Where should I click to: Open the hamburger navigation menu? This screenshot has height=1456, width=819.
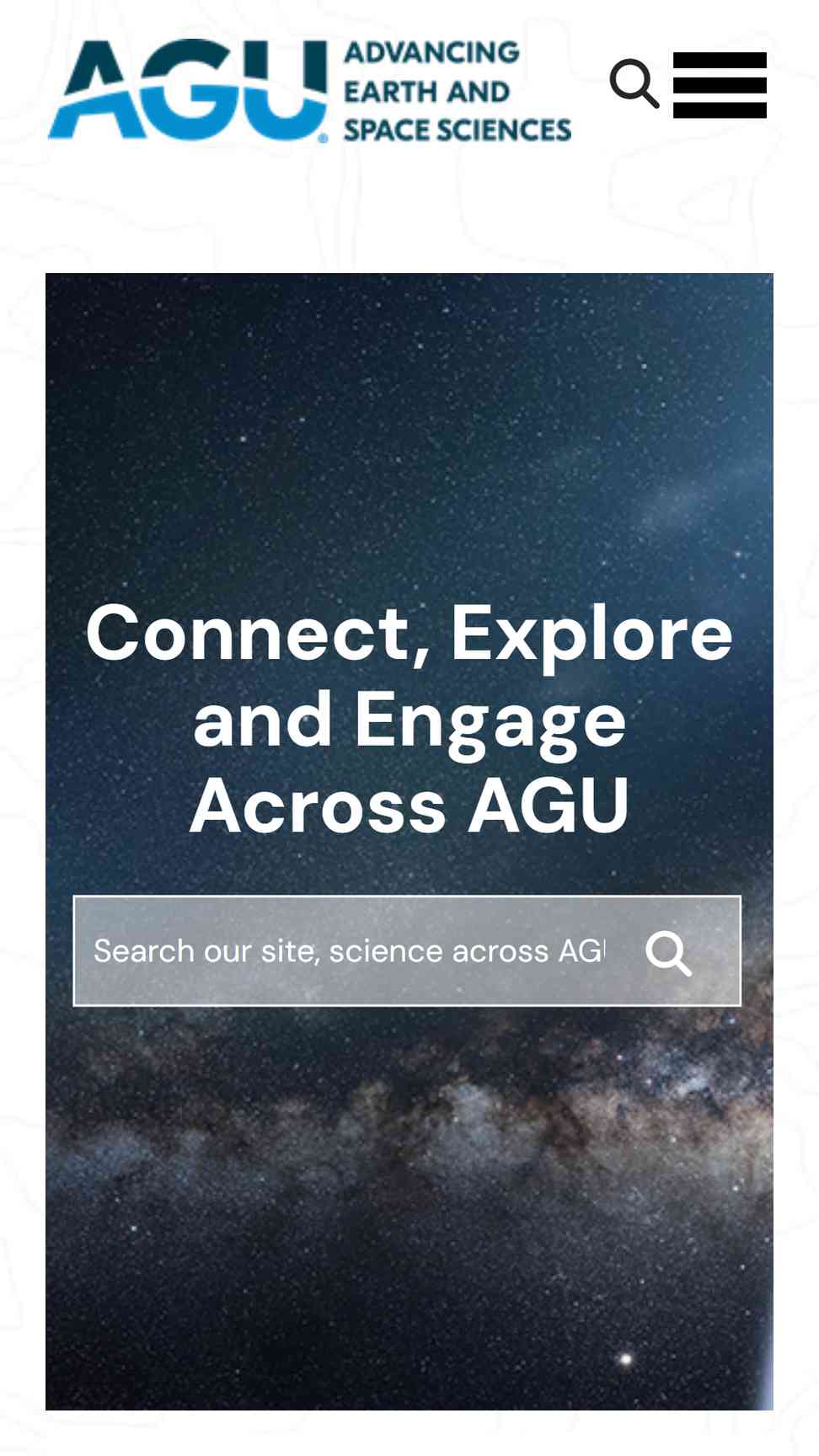720,85
